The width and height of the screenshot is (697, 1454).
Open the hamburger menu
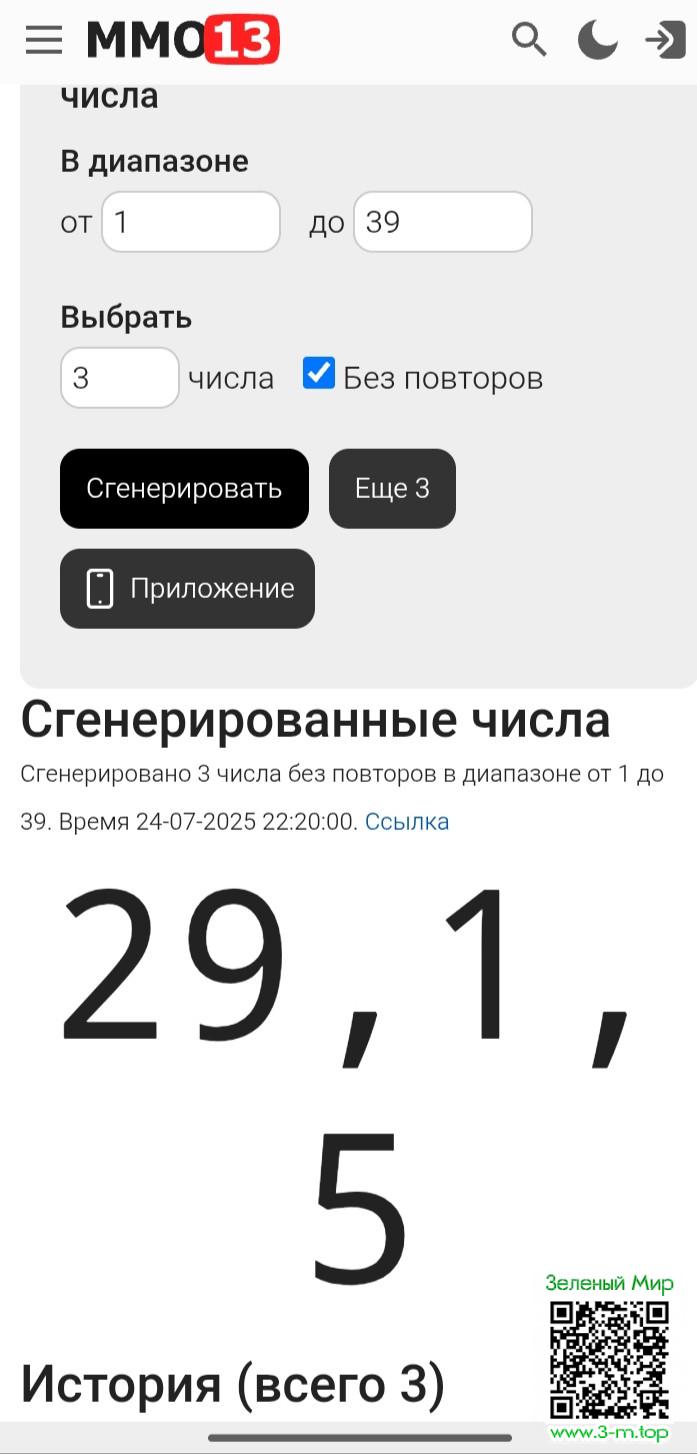pyautogui.click(x=44, y=41)
